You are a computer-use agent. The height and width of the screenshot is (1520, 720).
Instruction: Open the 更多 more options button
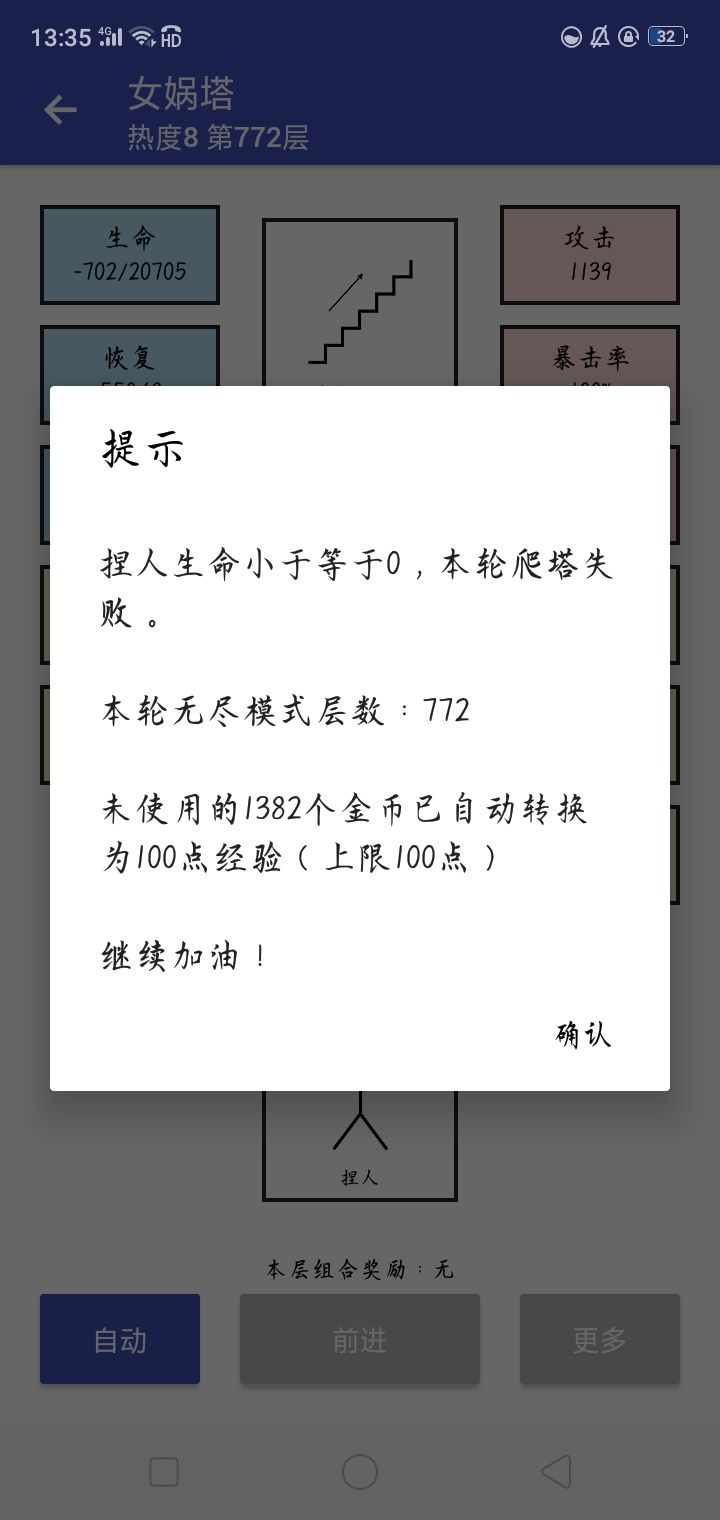600,1340
